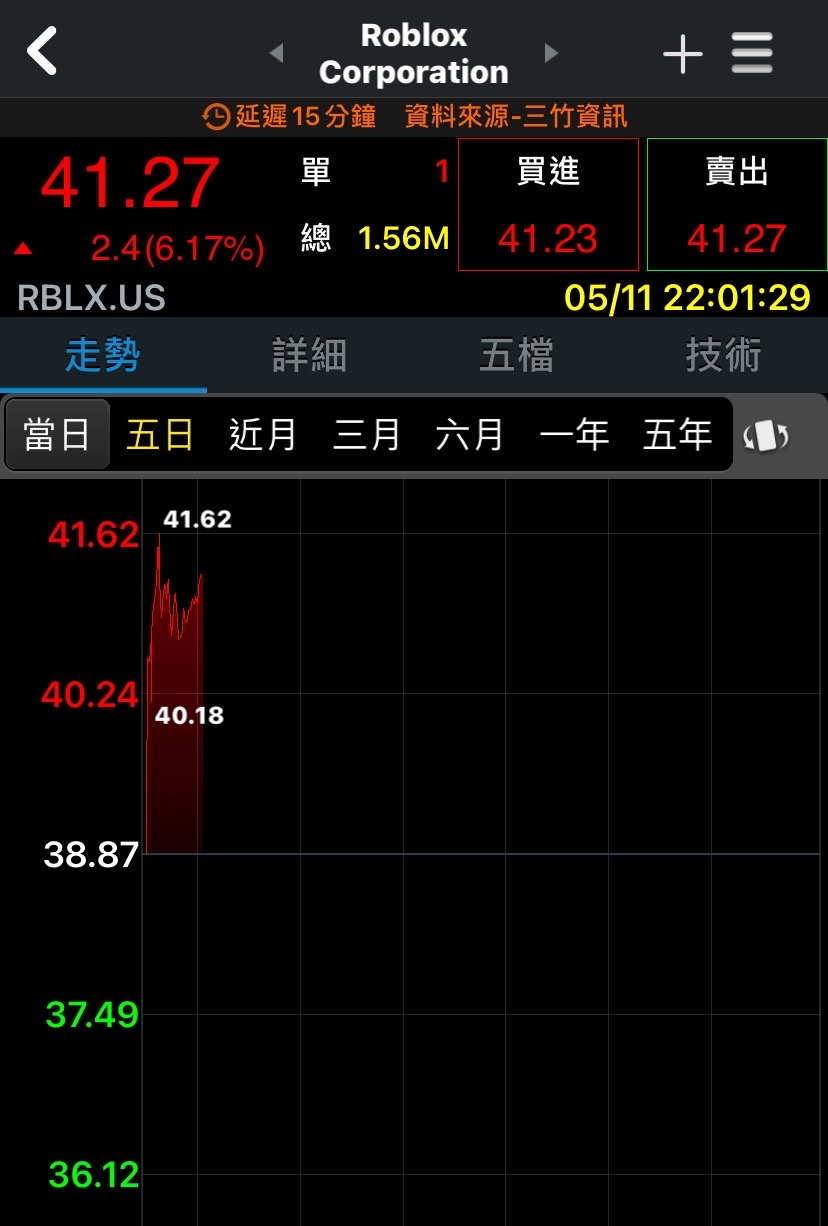Add Roblox to watchlist with plus icon
This screenshot has height=1226, width=828.
click(x=683, y=52)
